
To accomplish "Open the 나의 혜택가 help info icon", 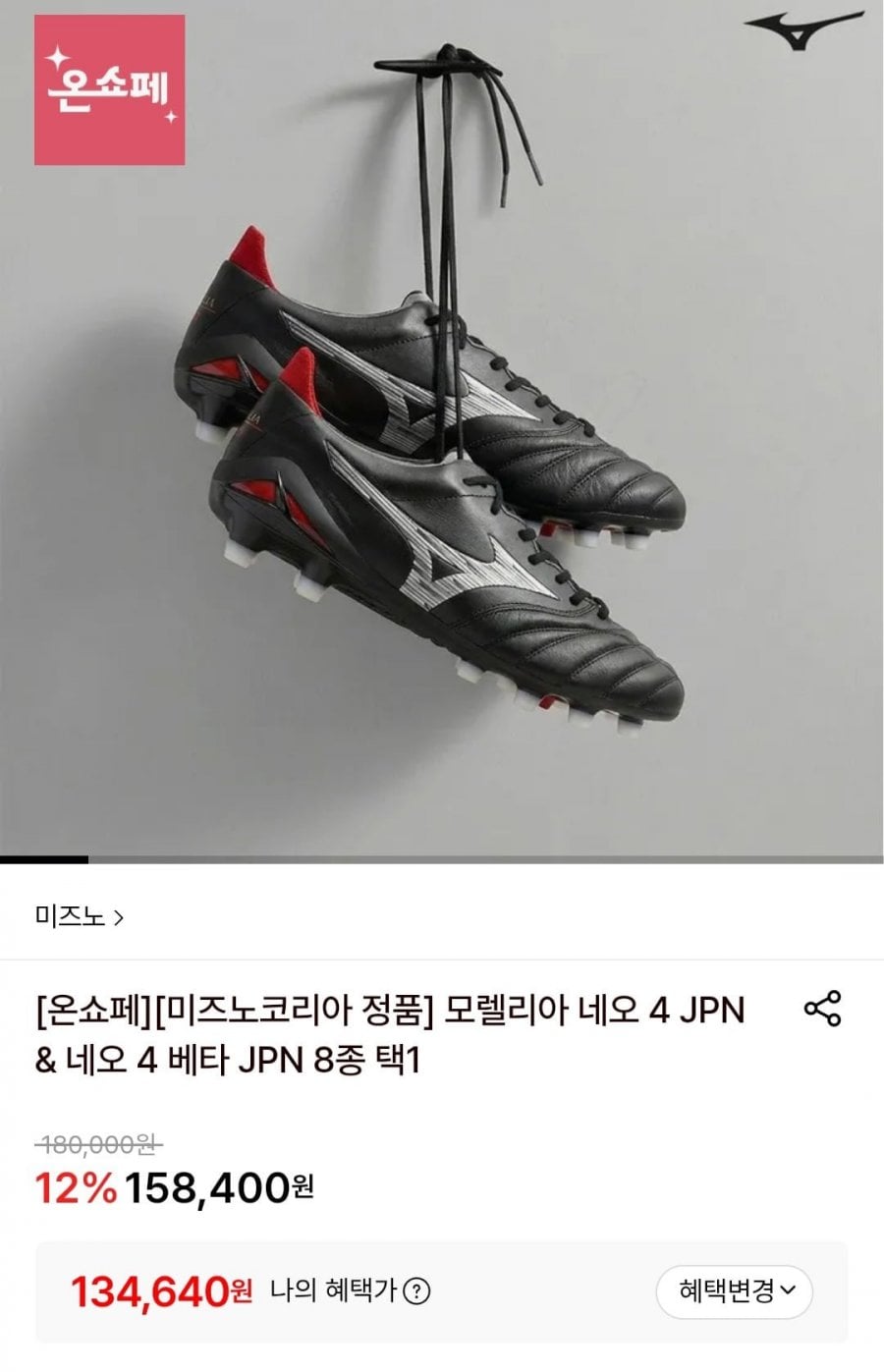I will [417, 1291].
